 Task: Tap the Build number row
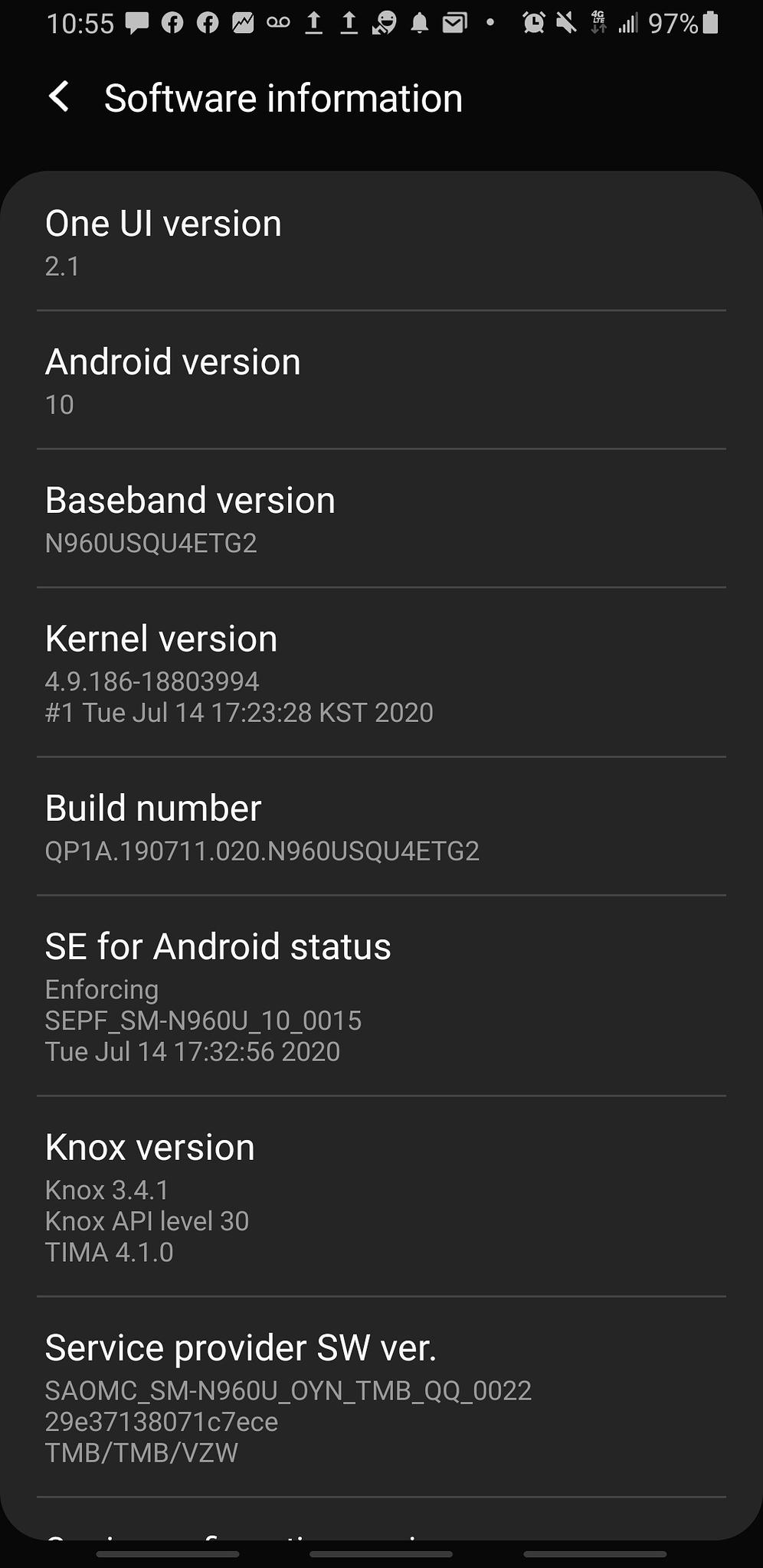pyautogui.click(x=381, y=826)
